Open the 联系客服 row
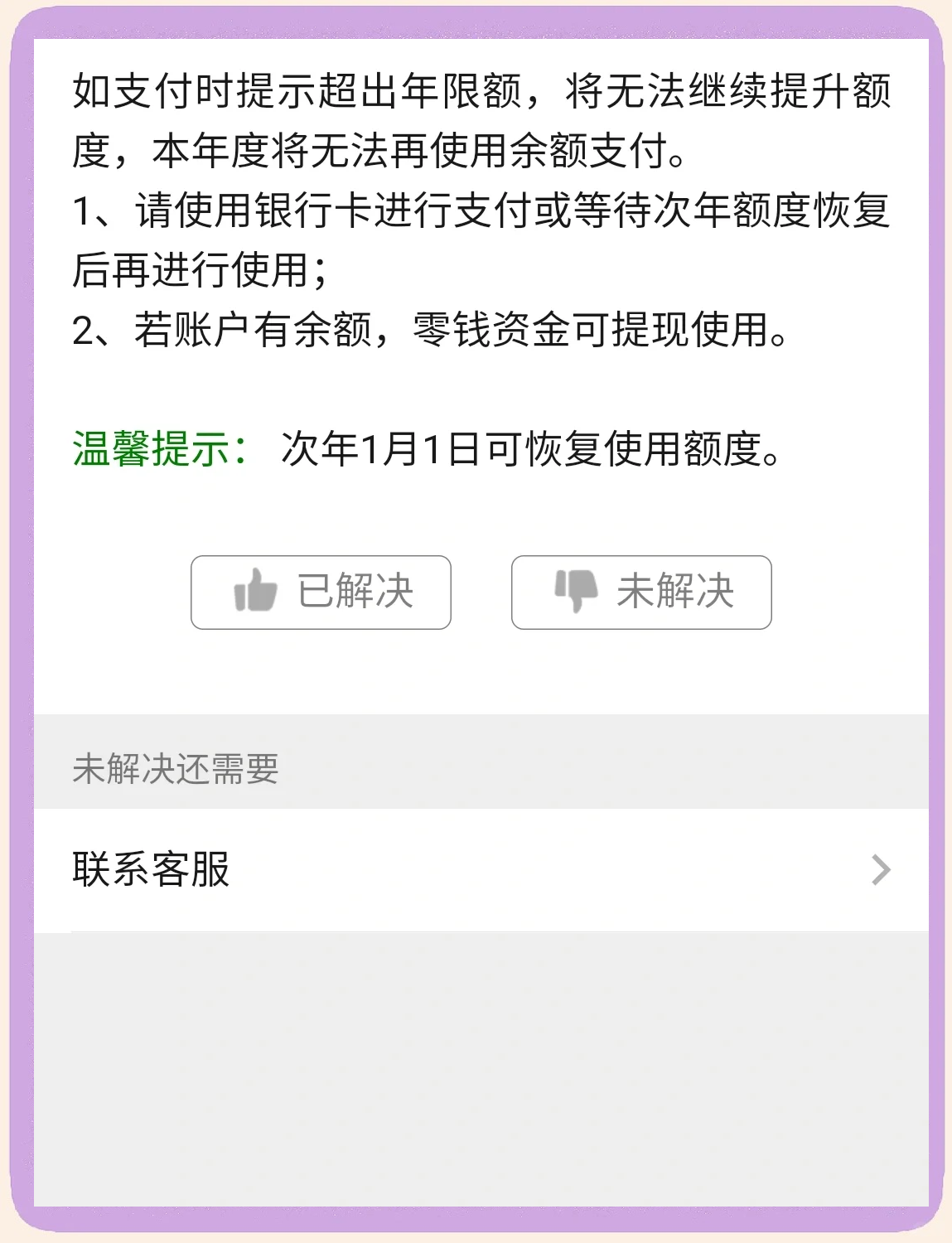This screenshot has height=1243, width=952. tap(481, 870)
